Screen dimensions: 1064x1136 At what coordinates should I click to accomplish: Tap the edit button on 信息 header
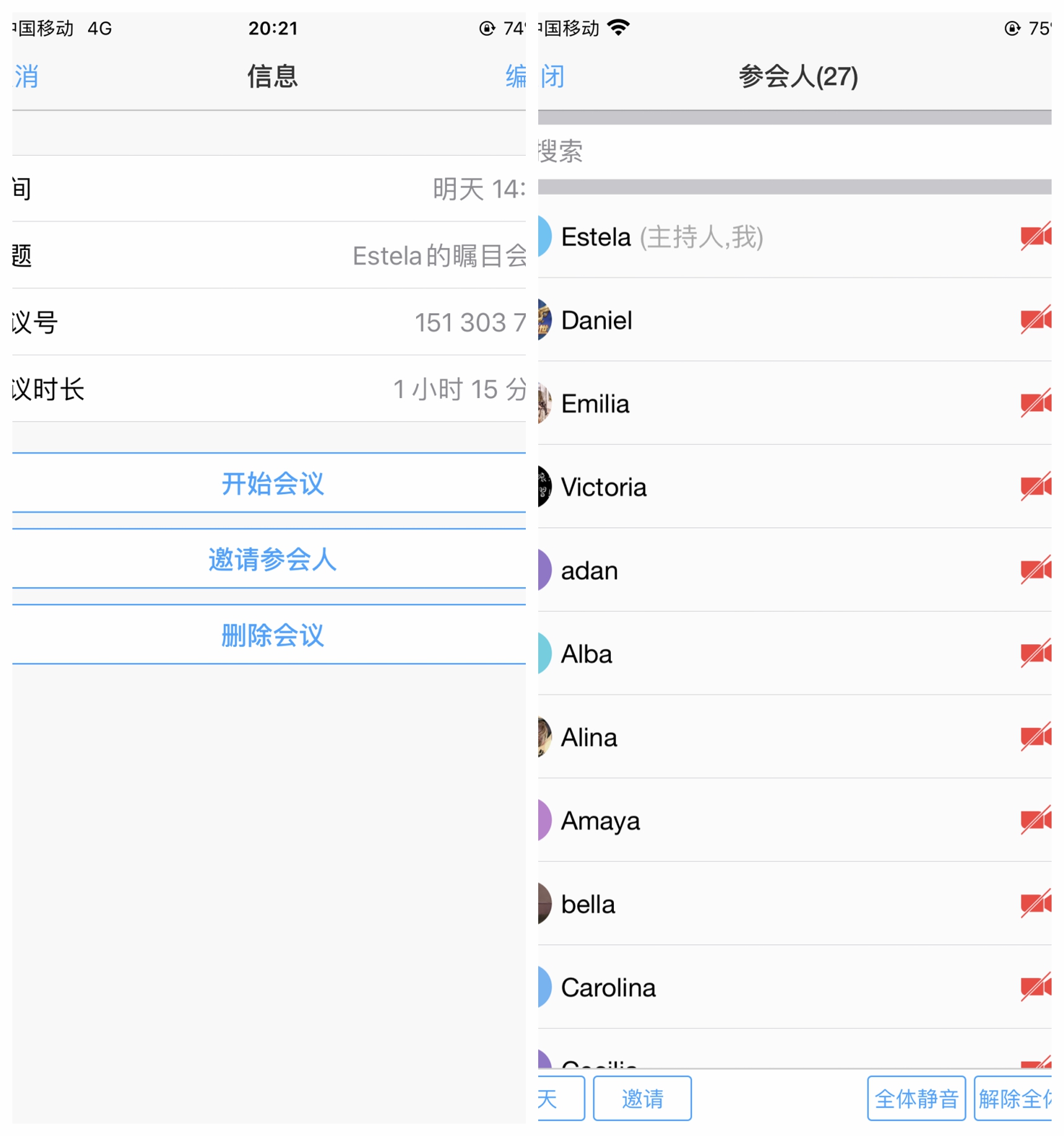pos(515,76)
